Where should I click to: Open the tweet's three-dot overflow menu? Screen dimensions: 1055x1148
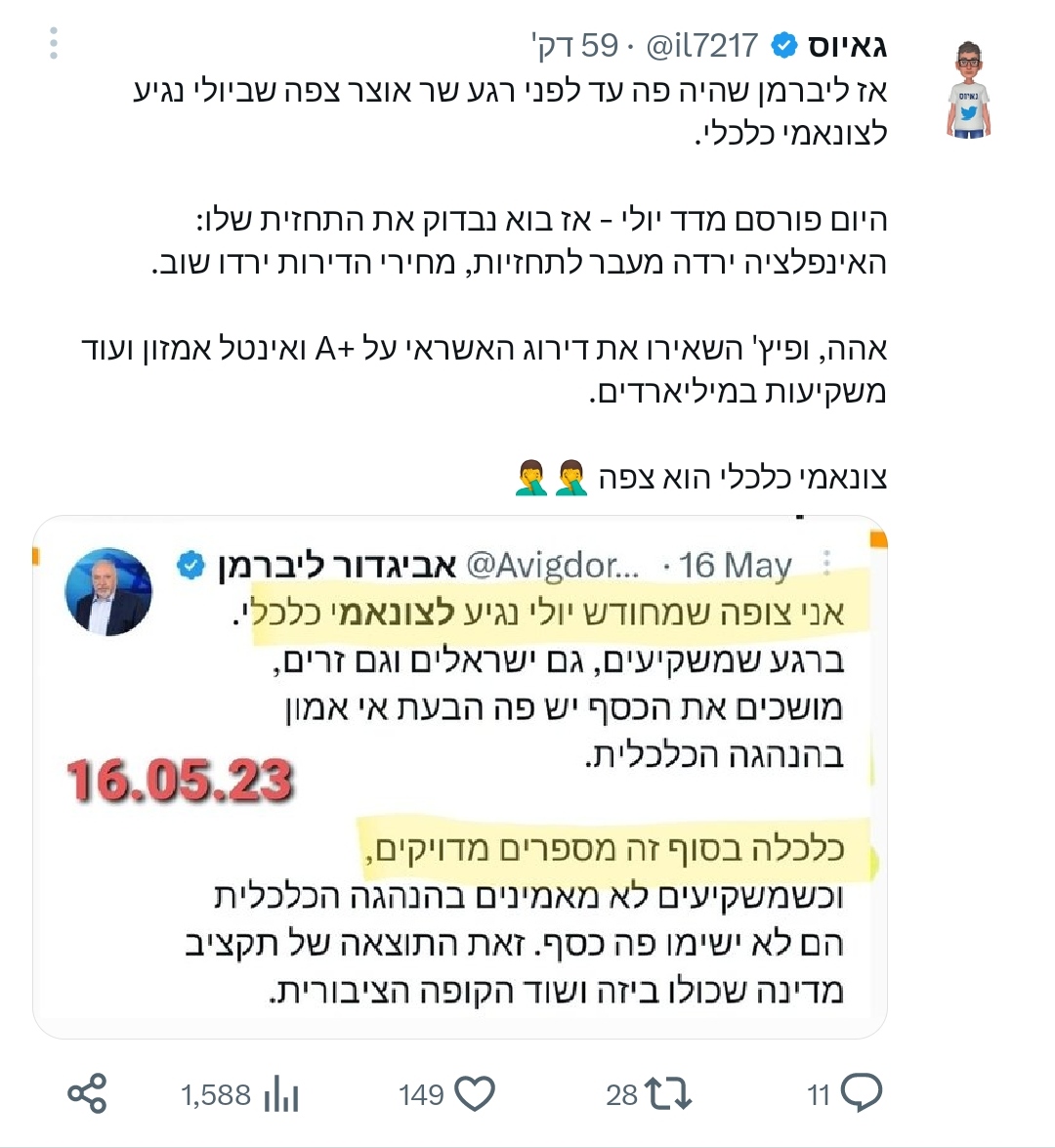(x=54, y=43)
